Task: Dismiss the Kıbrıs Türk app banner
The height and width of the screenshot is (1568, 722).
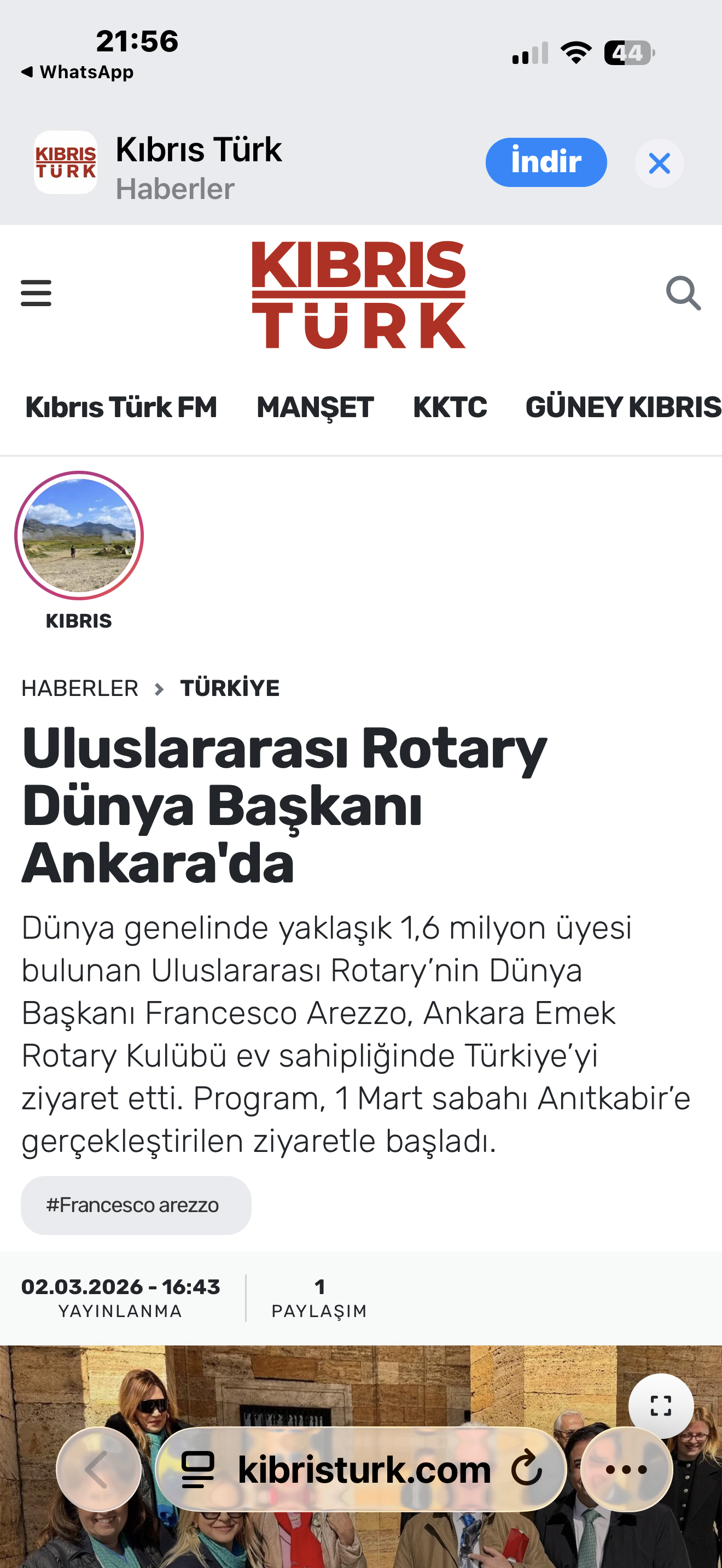Action: pyautogui.click(x=659, y=163)
